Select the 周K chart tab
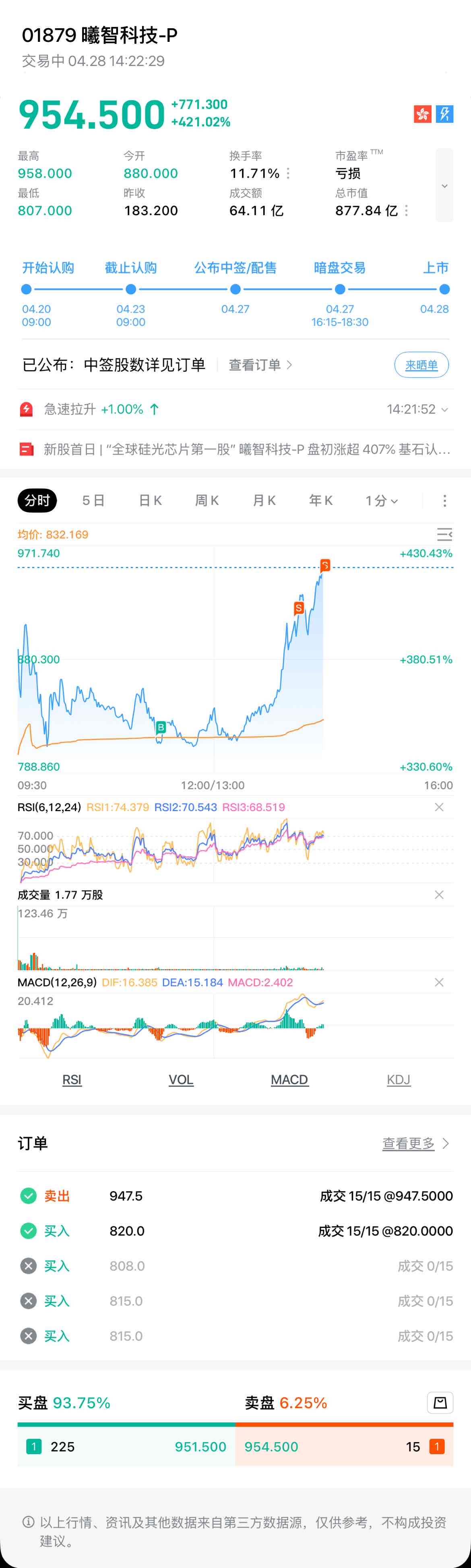 [x=207, y=501]
